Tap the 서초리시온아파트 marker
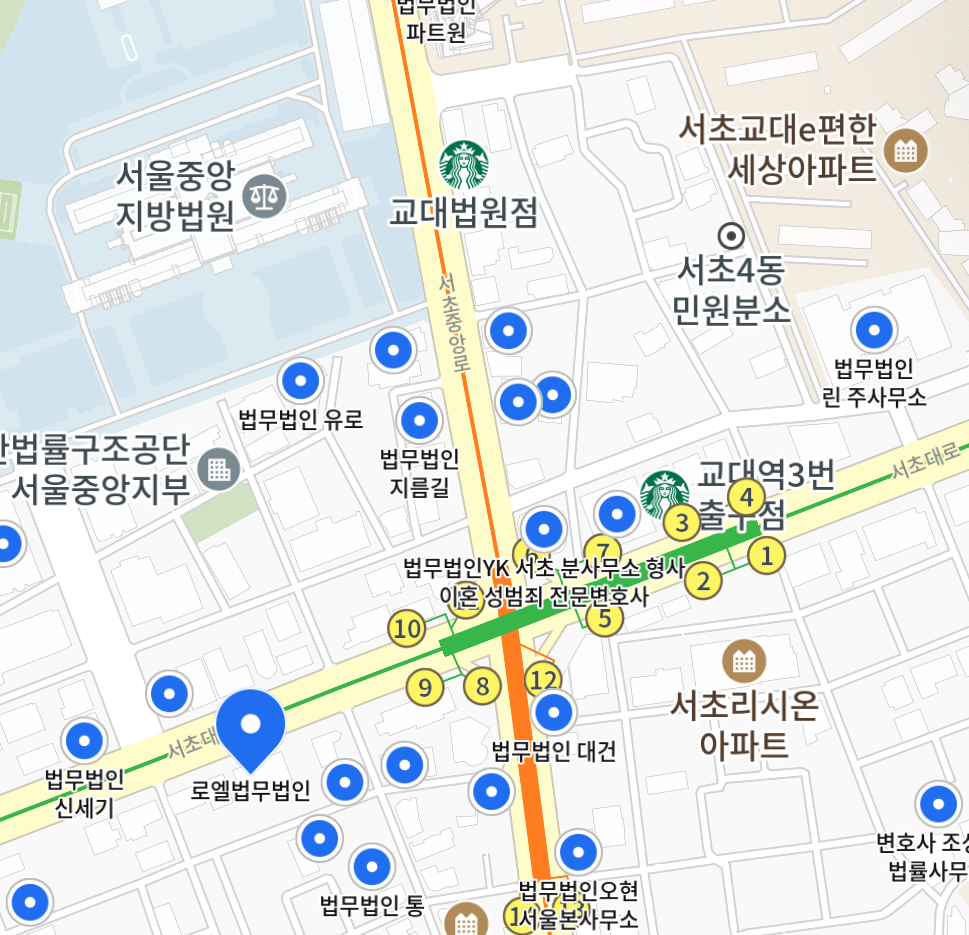969x935 pixels. coord(744,661)
